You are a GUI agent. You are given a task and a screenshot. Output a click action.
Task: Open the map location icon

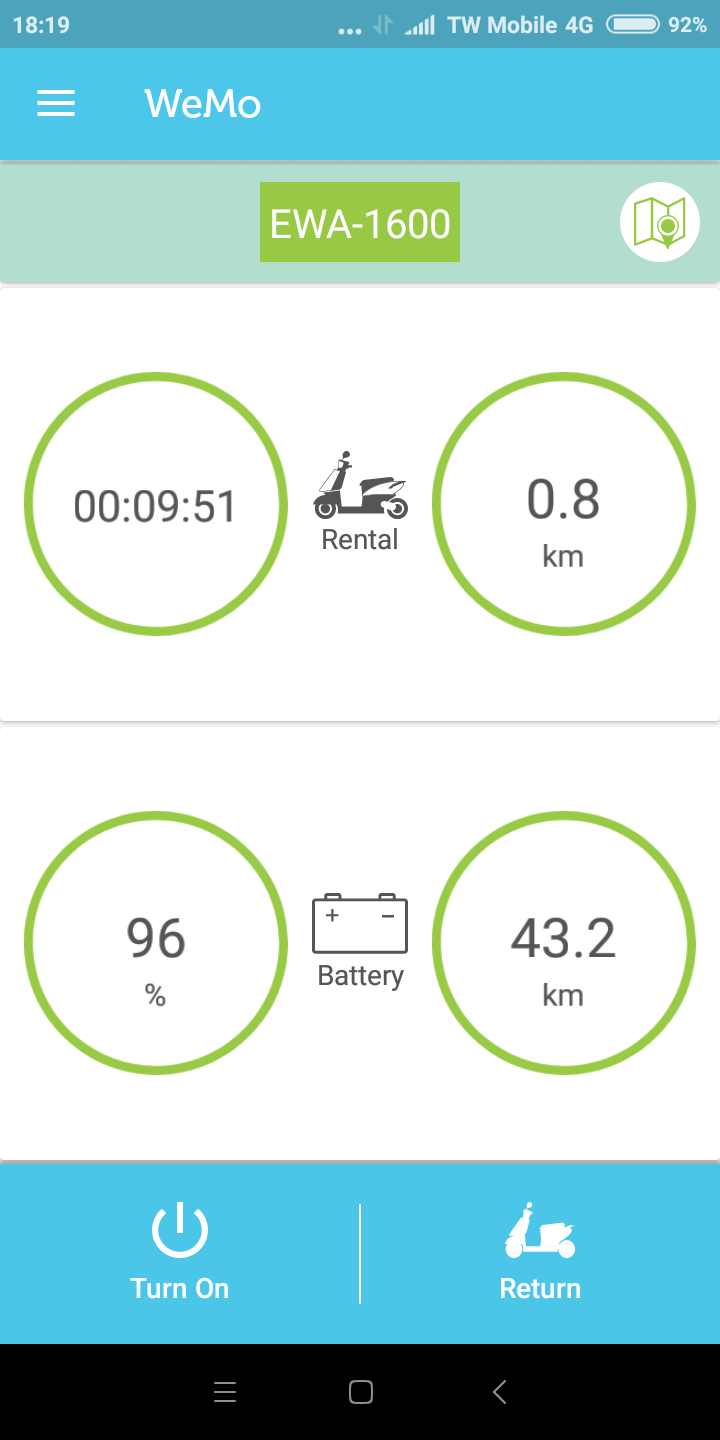tap(660, 222)
